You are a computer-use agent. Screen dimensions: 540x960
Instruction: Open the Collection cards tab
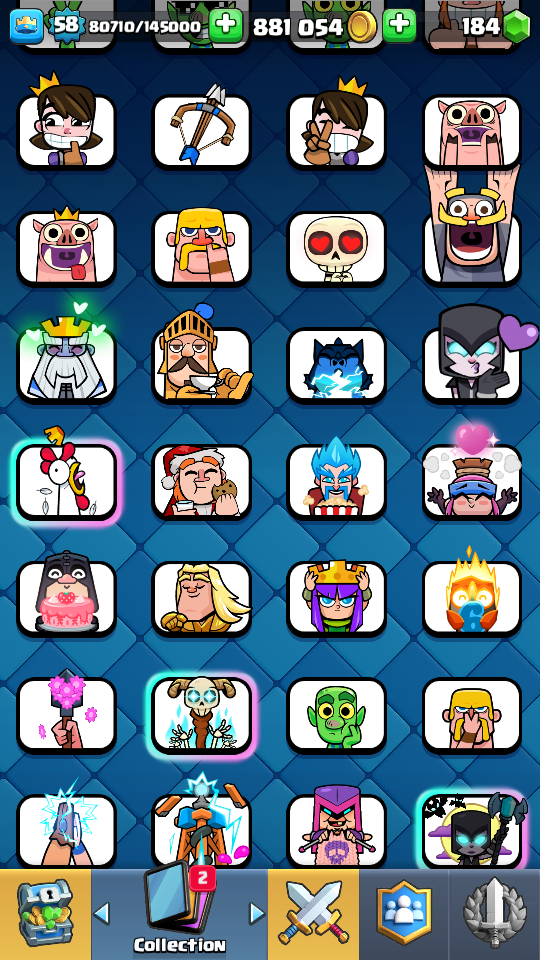click(179, 914)
